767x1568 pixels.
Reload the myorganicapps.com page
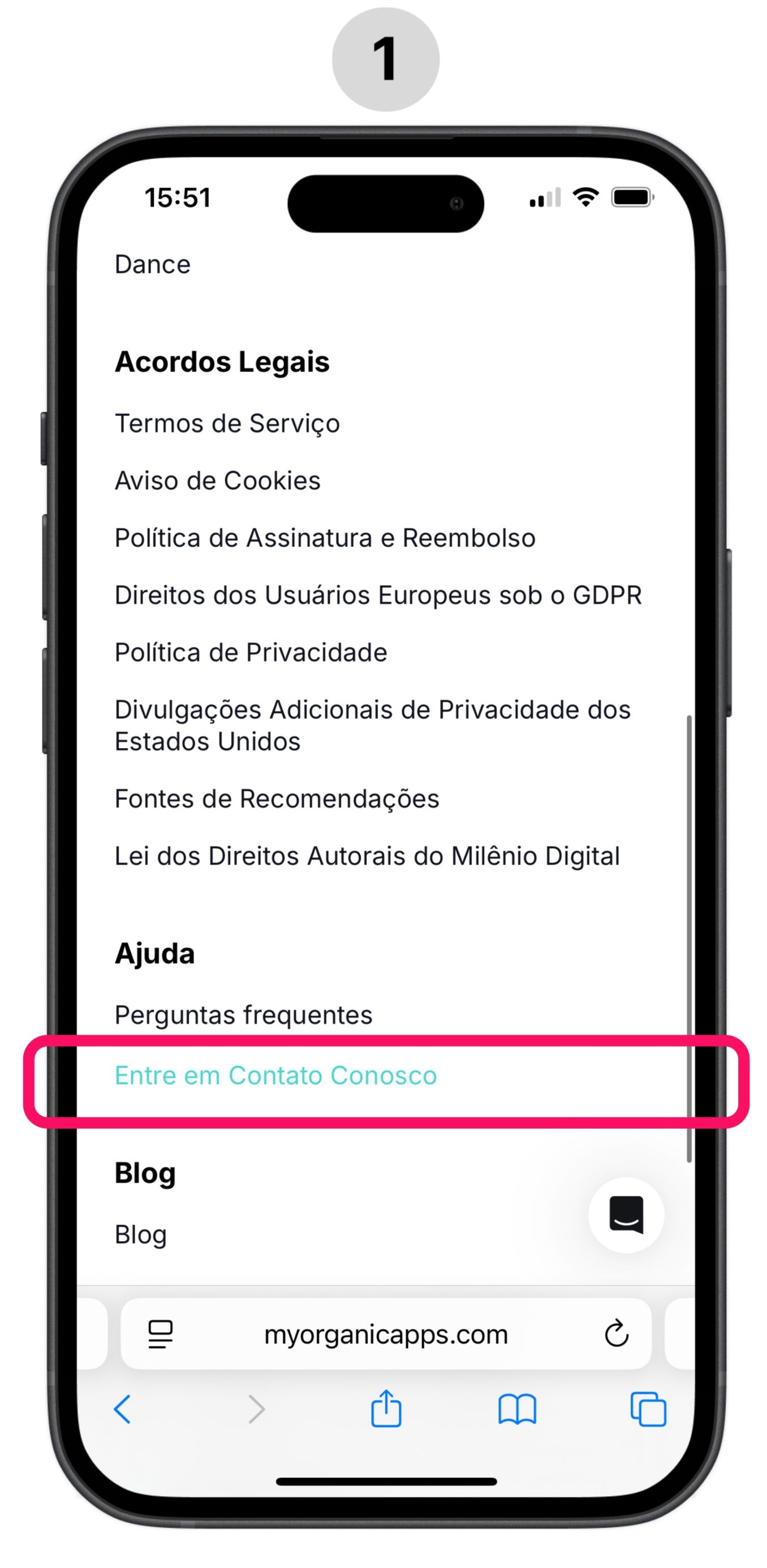tap(618, 1333)
